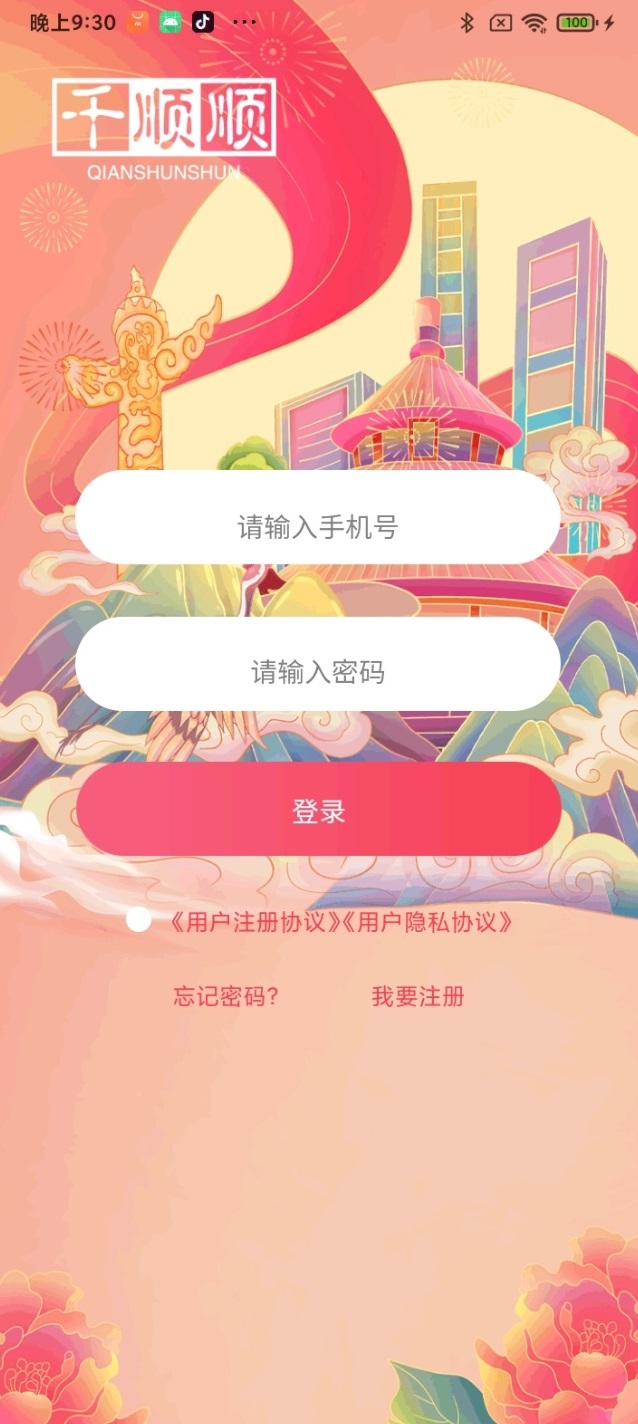This screenshot has width=638, height=1424.
Task: Select 忘记密码? to recover password
Action: click(x=226, y=996)
